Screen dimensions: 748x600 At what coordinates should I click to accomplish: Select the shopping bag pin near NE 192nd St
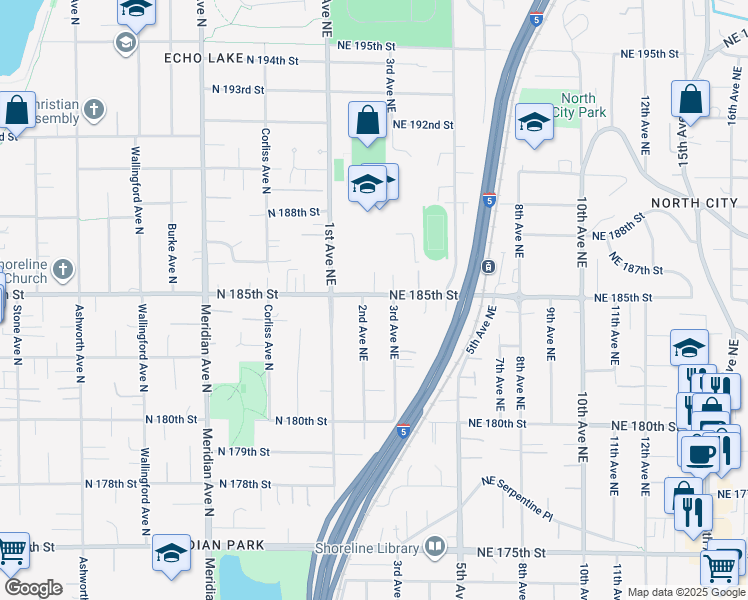click(367, 120)
